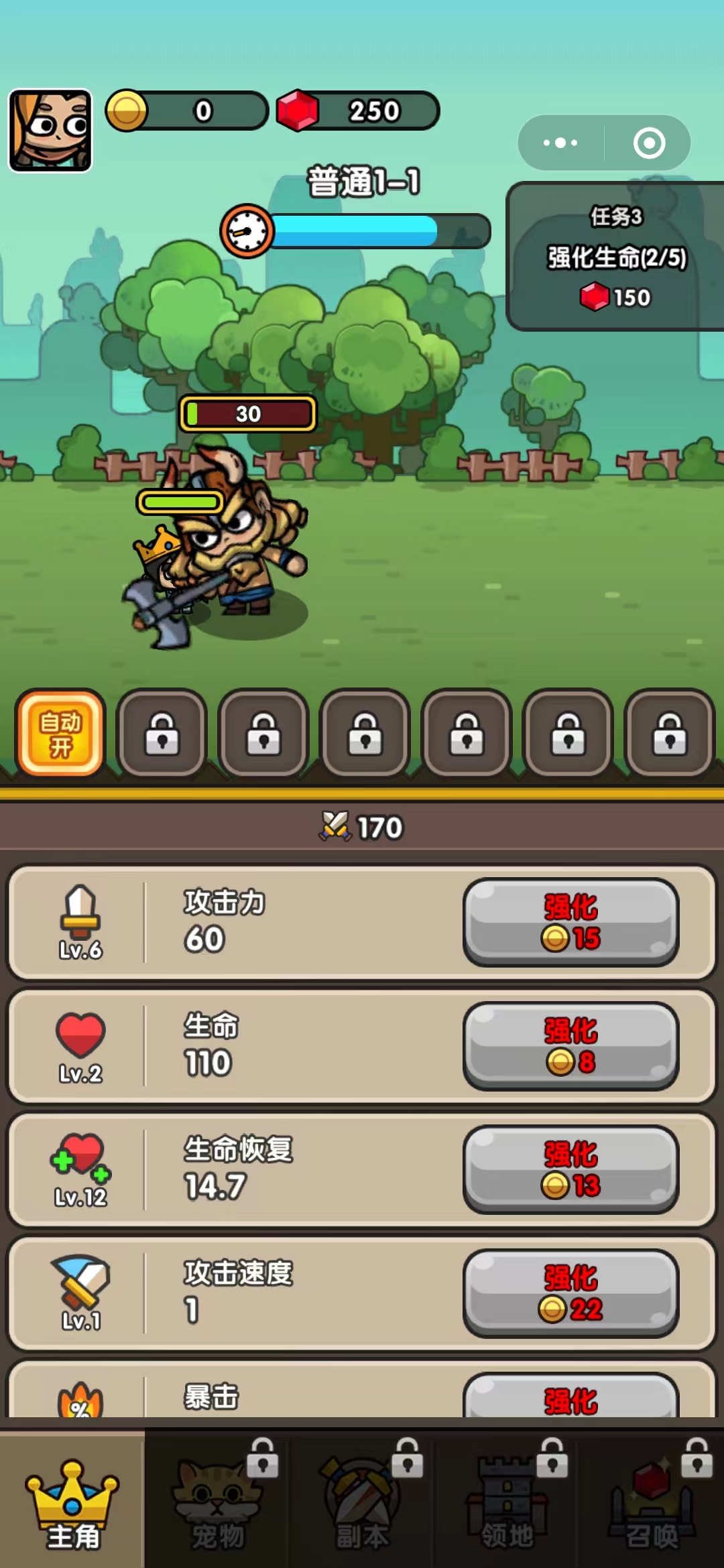
Task: Tap 强化 in the 暴击 row
Action: (570, 1398)
